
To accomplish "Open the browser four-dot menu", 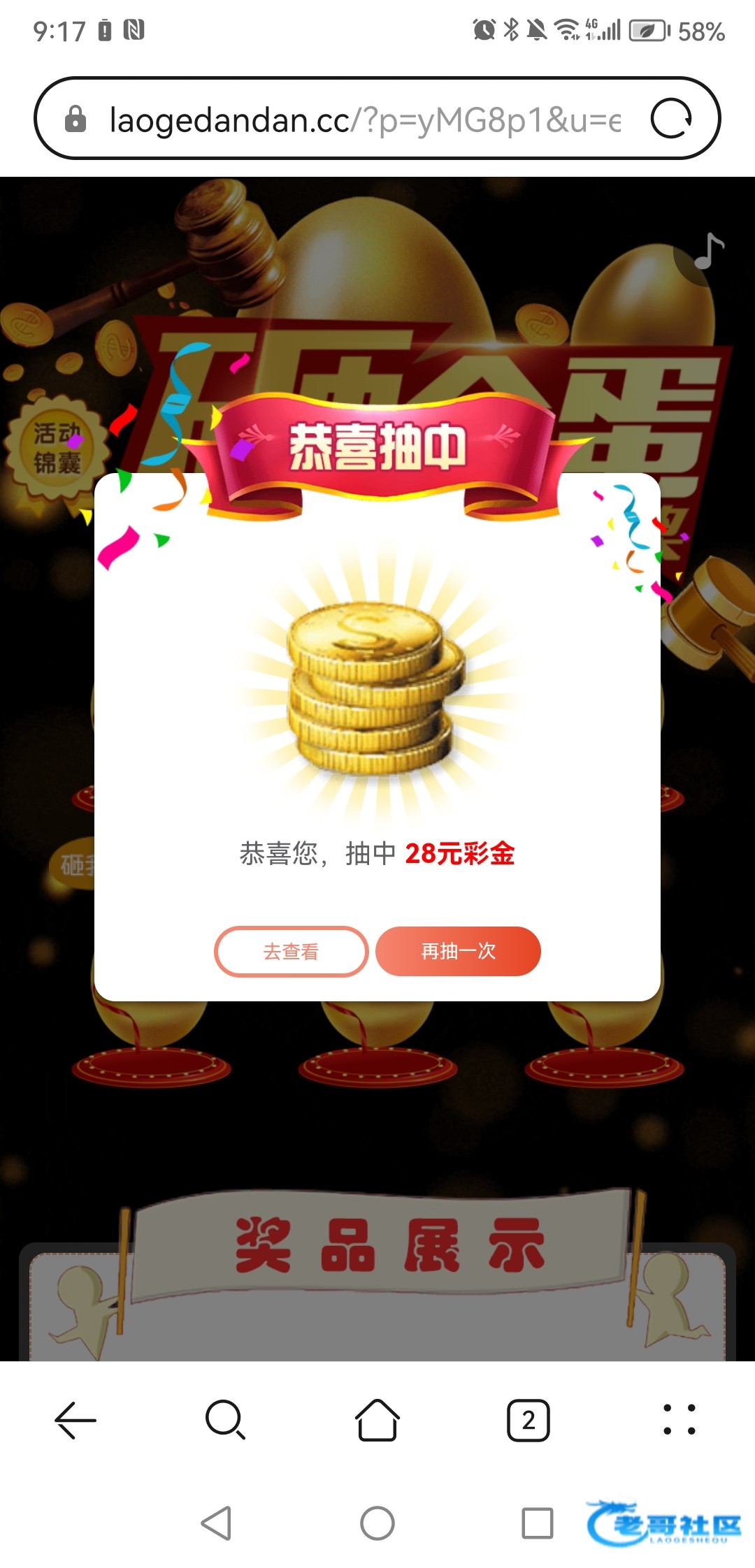I will pyautogui.click(x=679, y=1420).
